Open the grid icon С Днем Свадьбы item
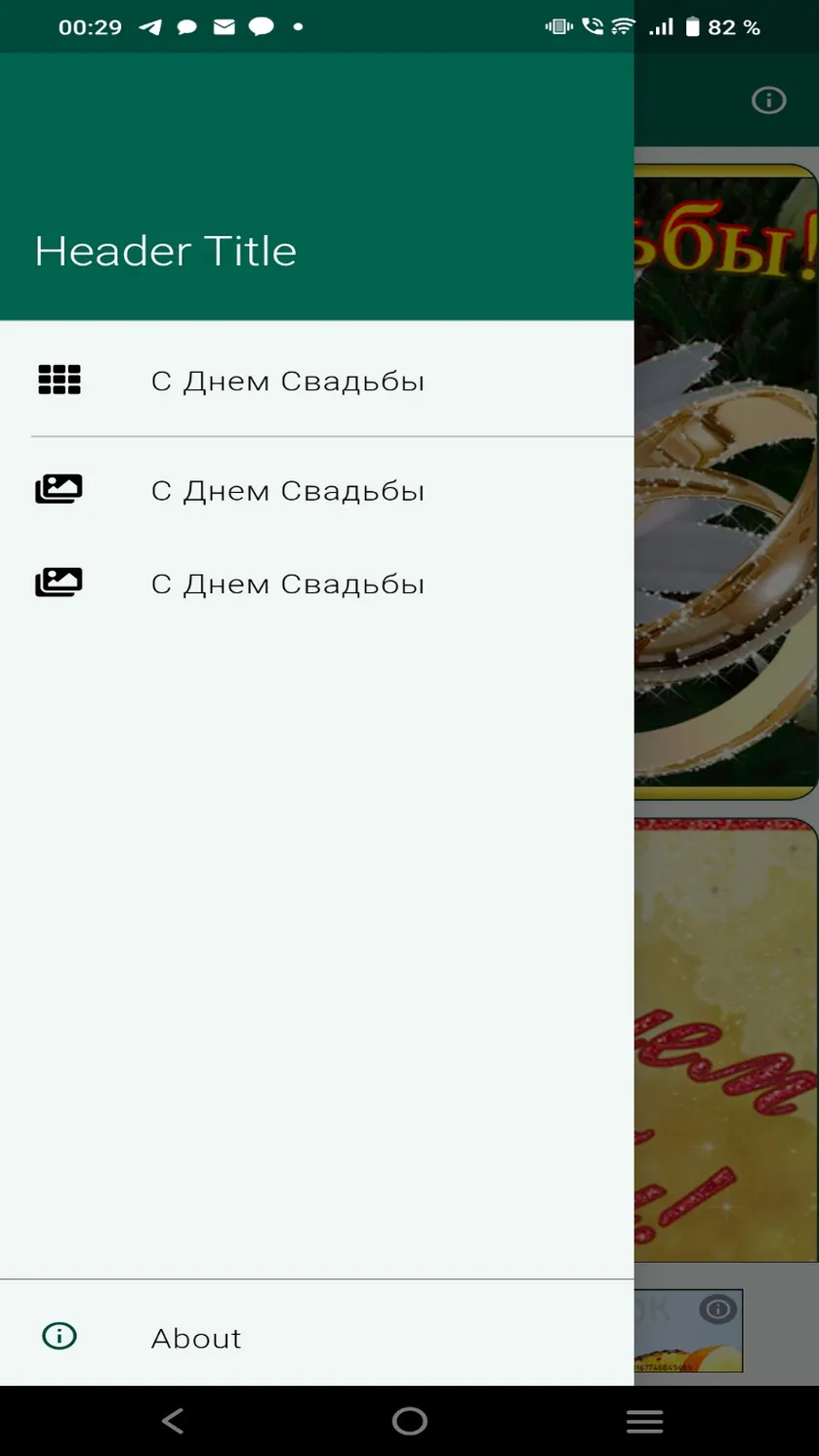The height and width of the screenshot is (1456, 819). click(x=316, y=381)
